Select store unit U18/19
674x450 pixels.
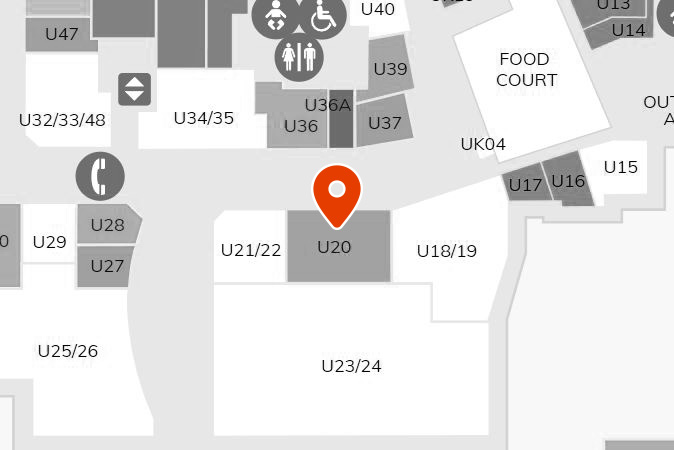tap(447, 250)
